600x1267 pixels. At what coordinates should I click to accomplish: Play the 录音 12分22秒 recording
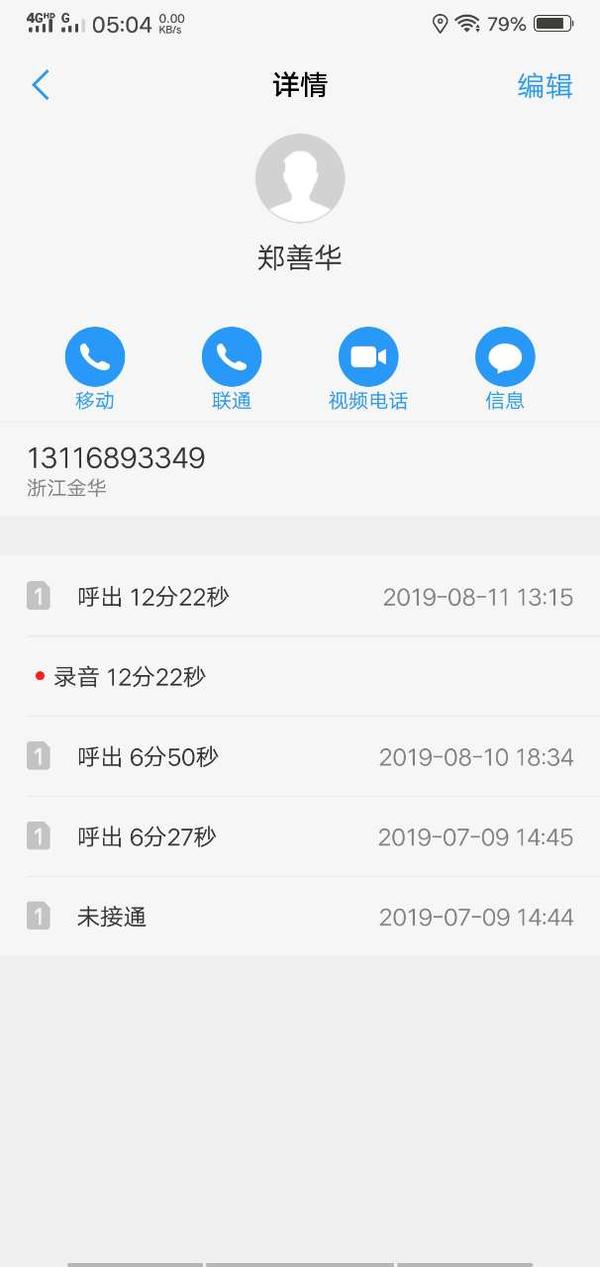130,677
